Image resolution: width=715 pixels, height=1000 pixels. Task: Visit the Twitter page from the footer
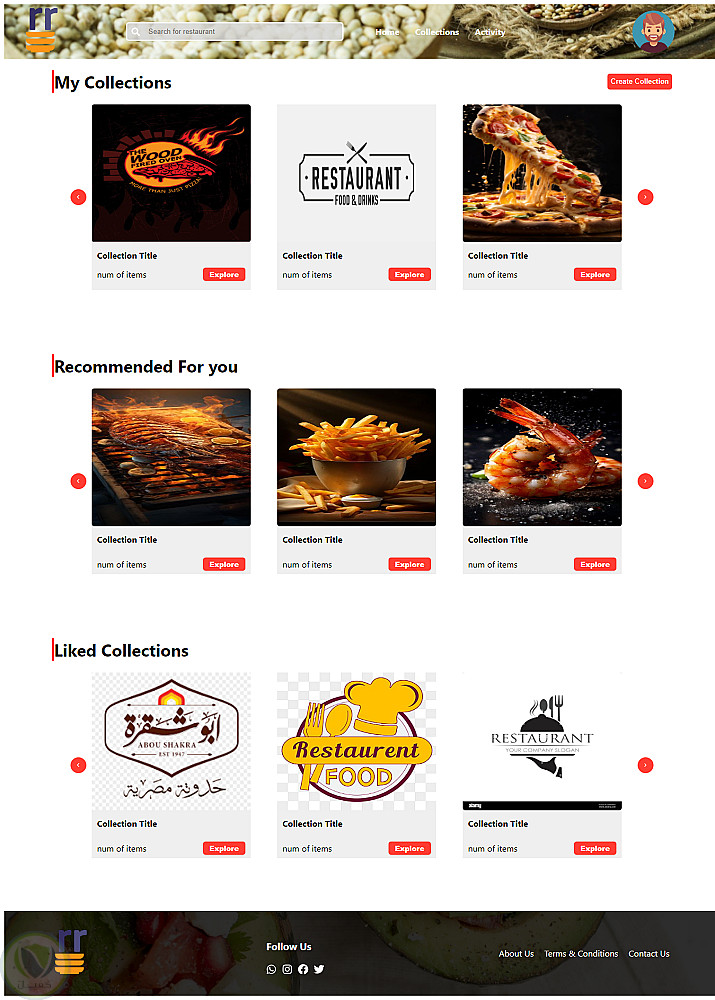coord(319,969)
